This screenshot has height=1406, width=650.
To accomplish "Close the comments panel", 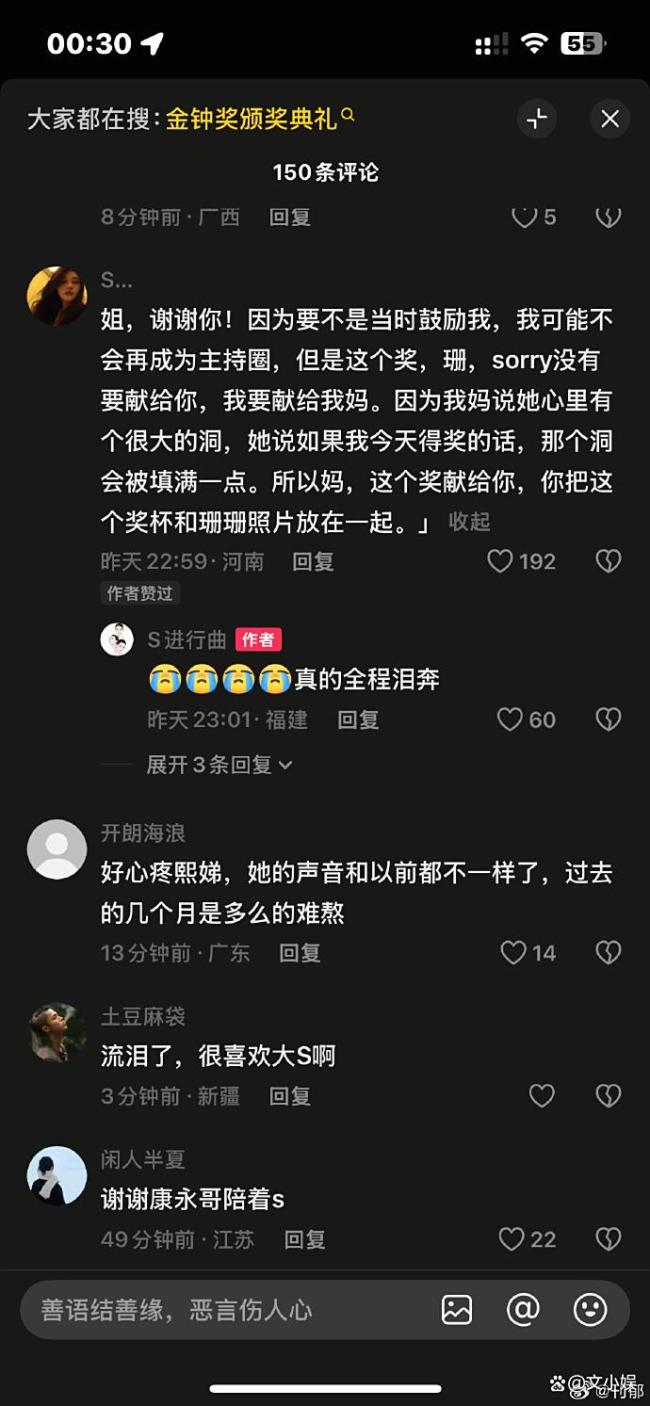I will [x=610, y=120].
